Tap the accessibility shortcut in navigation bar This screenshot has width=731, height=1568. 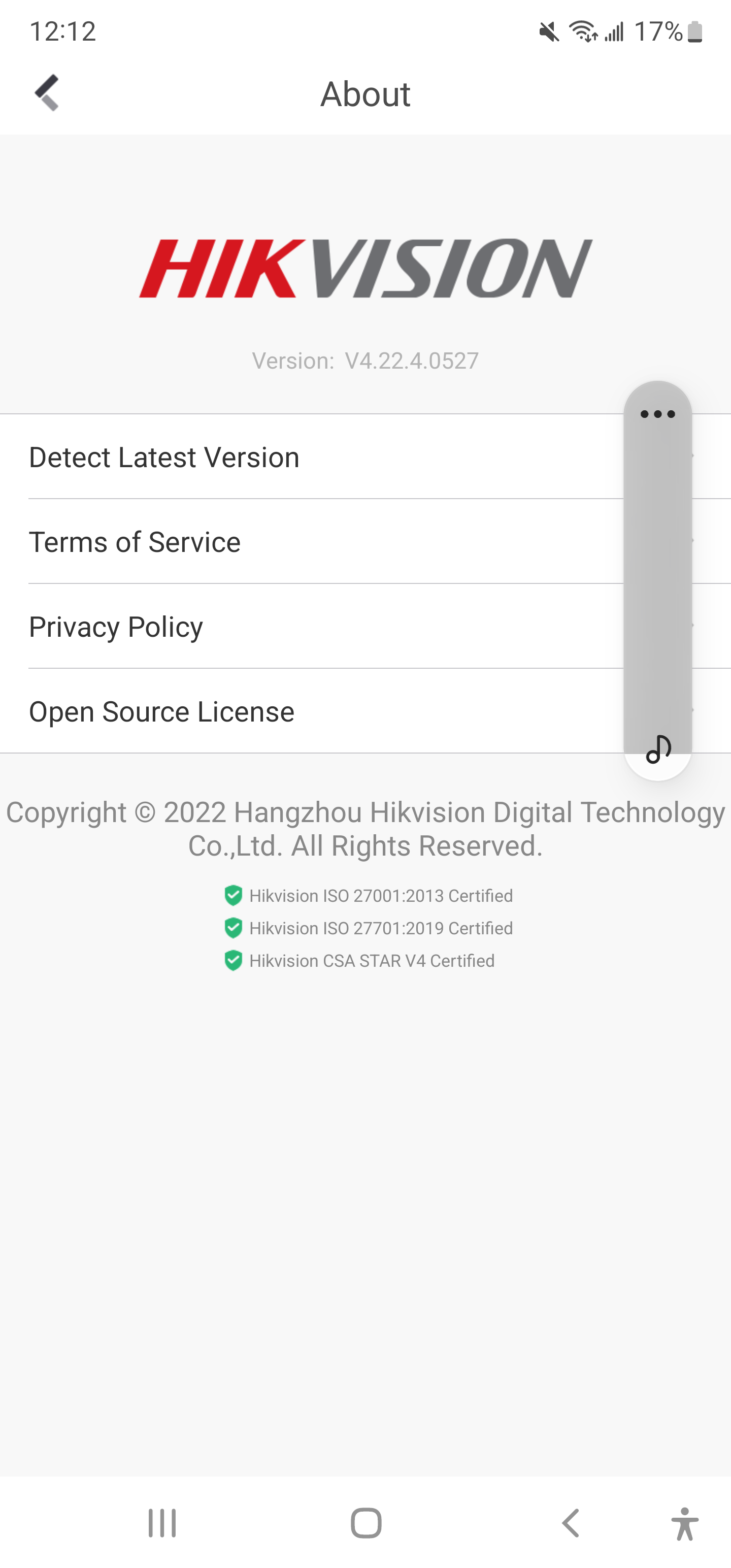685,1523
